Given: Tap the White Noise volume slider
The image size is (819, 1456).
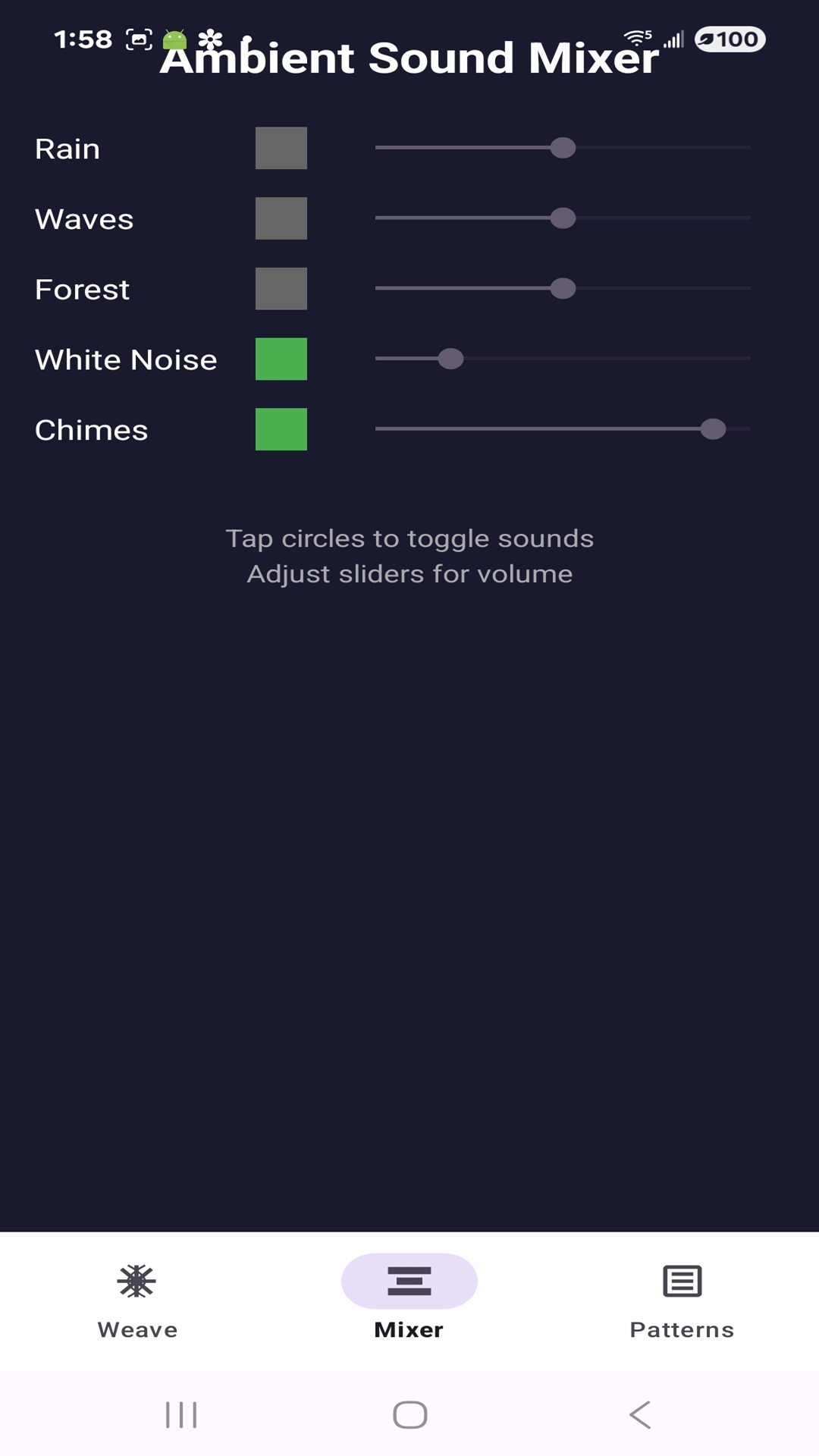Looking at the screenshot, I should (450, 359).
